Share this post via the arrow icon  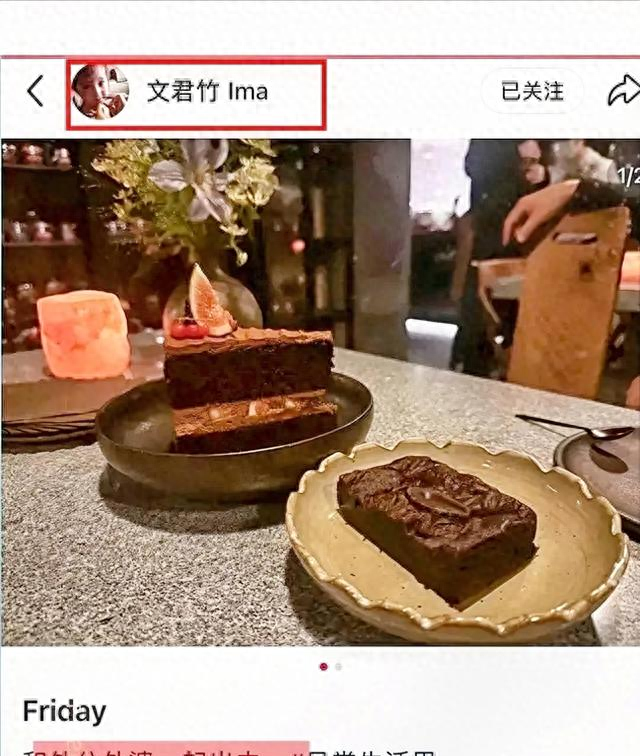(622, 92)
